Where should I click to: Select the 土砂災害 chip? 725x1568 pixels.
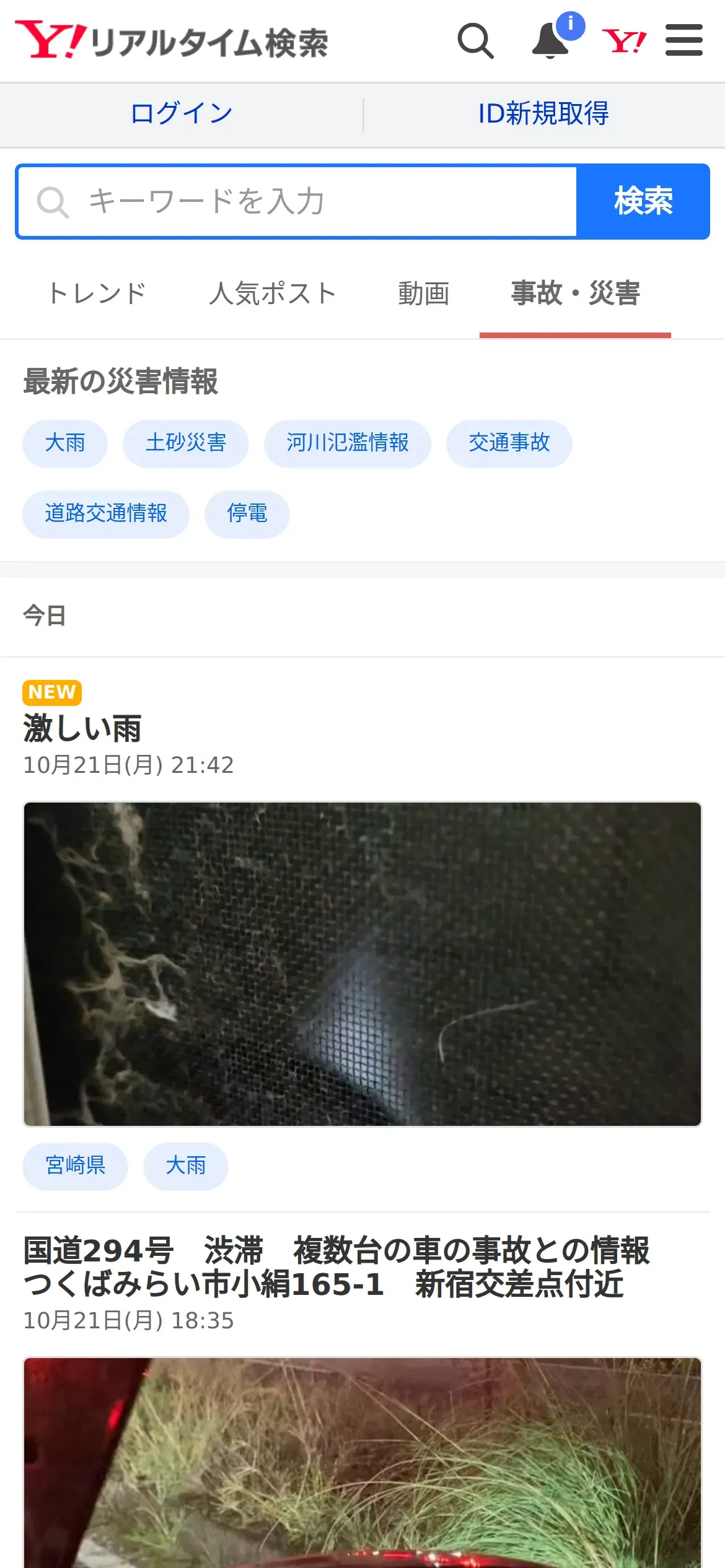[186, 443]
